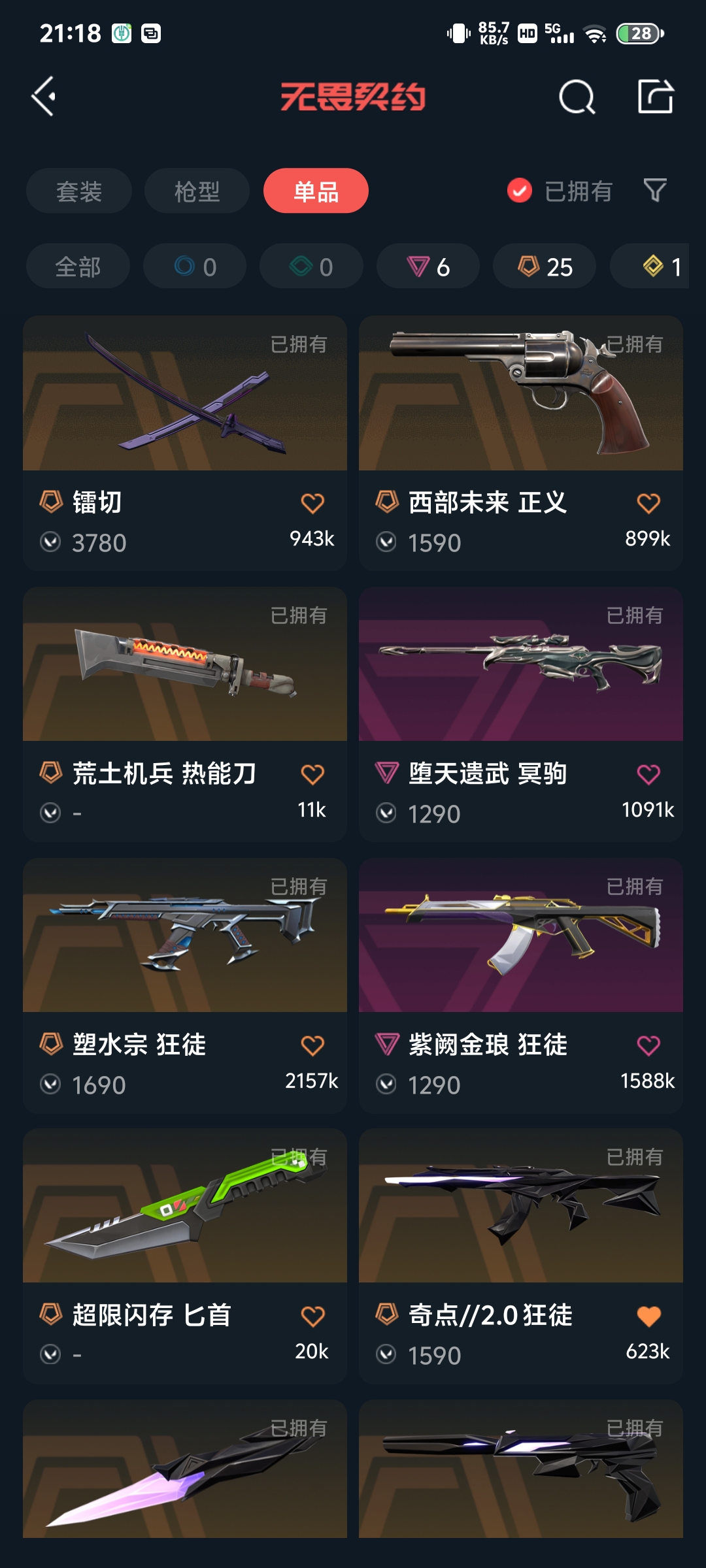Image resolution: width=706 pixels, height=1568 pixels.
Task: Switch to the 枪型 tab
Action: pos(197,191)
